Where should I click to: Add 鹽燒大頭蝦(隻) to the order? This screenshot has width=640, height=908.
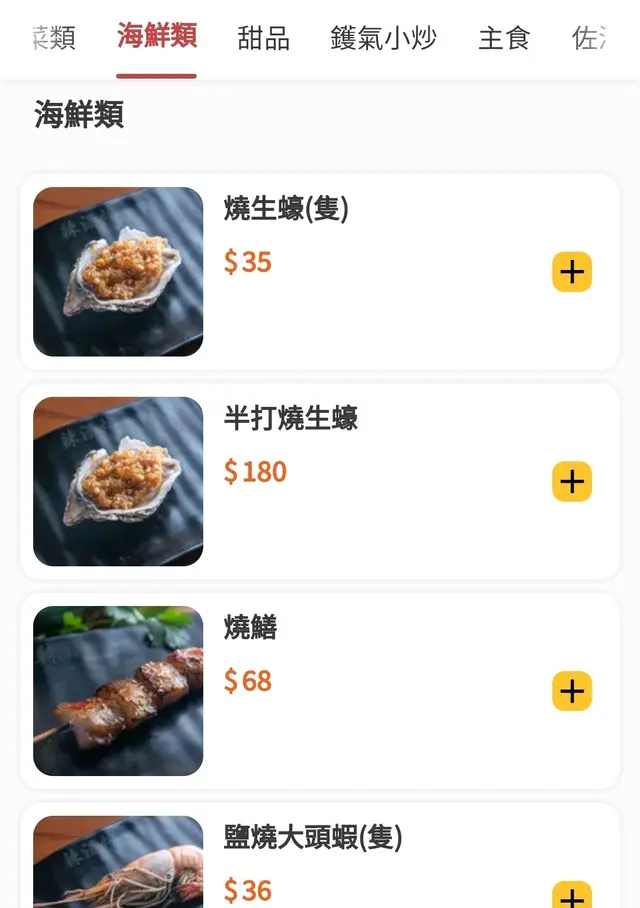pos(572,896)
